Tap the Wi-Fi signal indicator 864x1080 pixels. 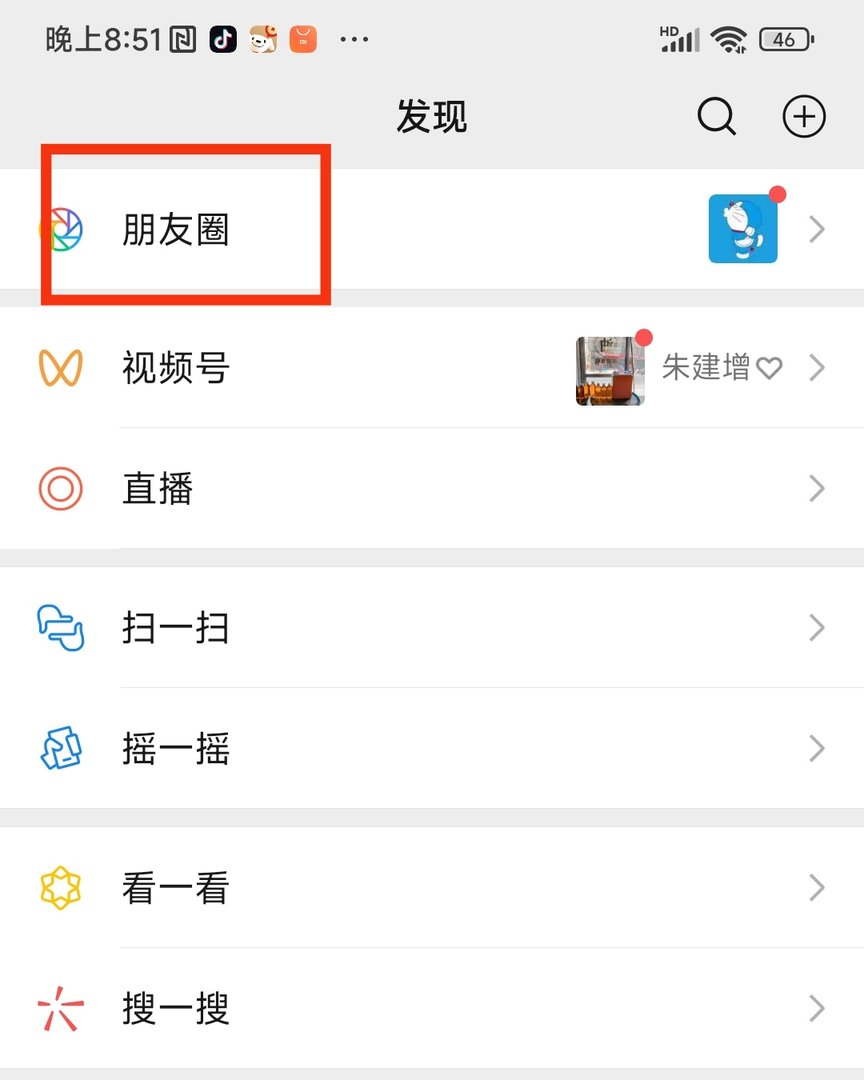click(x=731, y=39)
